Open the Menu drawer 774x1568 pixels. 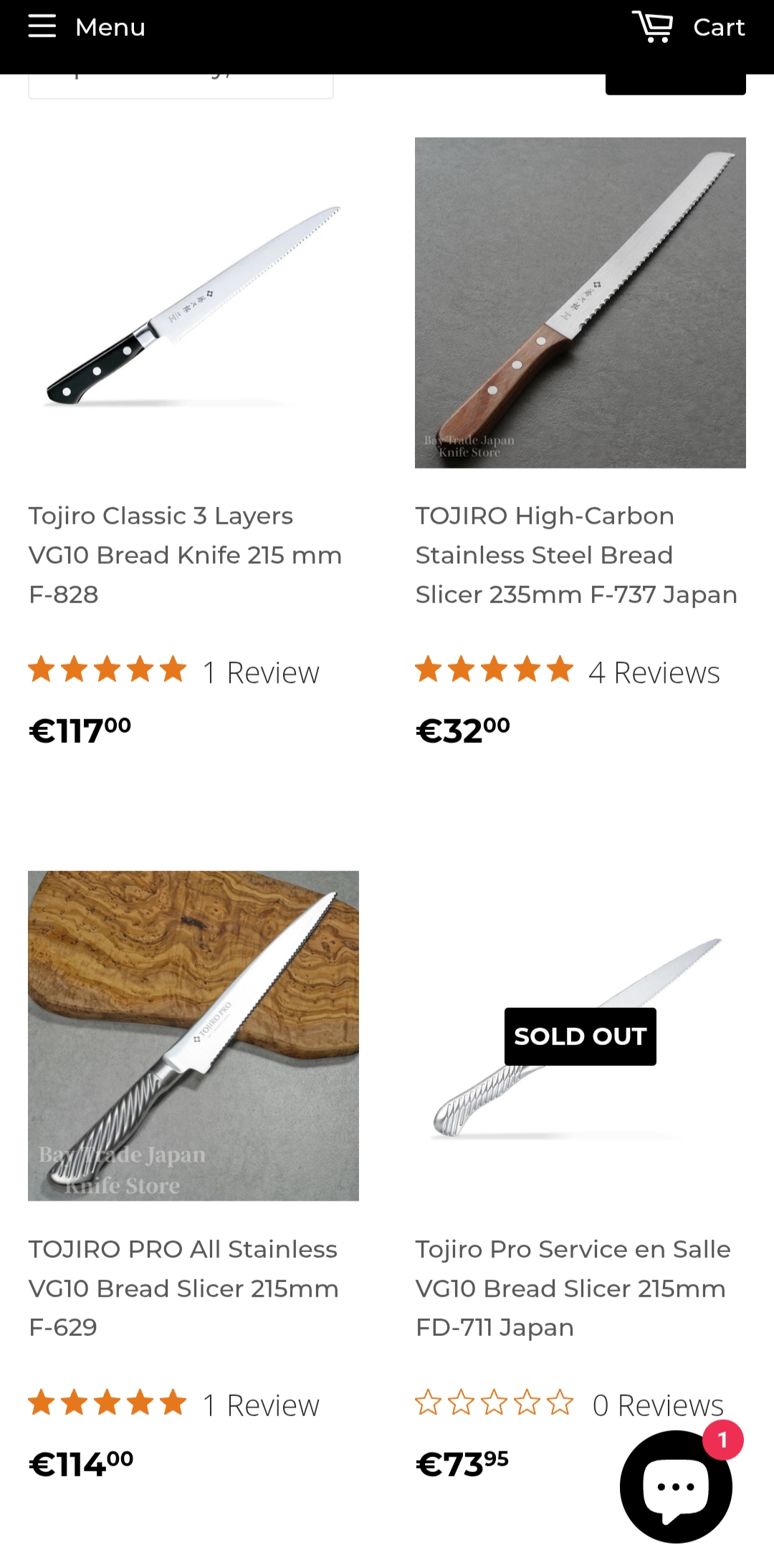[x=86, y=27]
